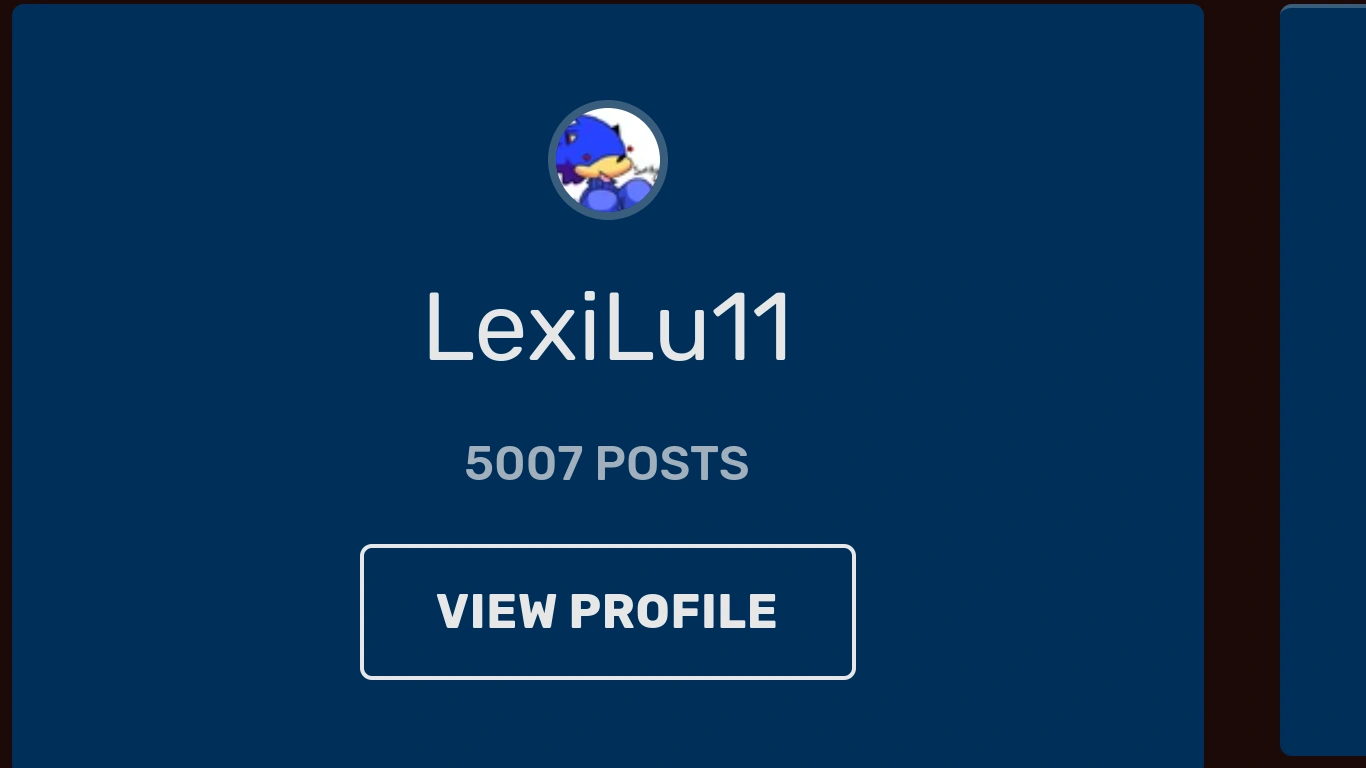Tap the VIEW PROFILE button for LexiLu11
This screenshot has width=1366, height=768.
607,612
